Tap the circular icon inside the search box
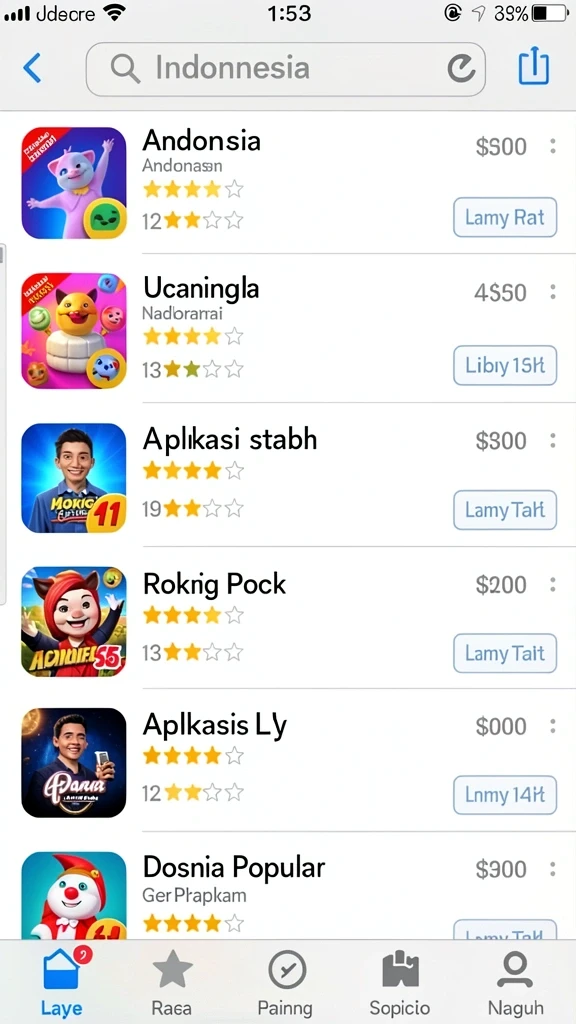 (461, 69)
